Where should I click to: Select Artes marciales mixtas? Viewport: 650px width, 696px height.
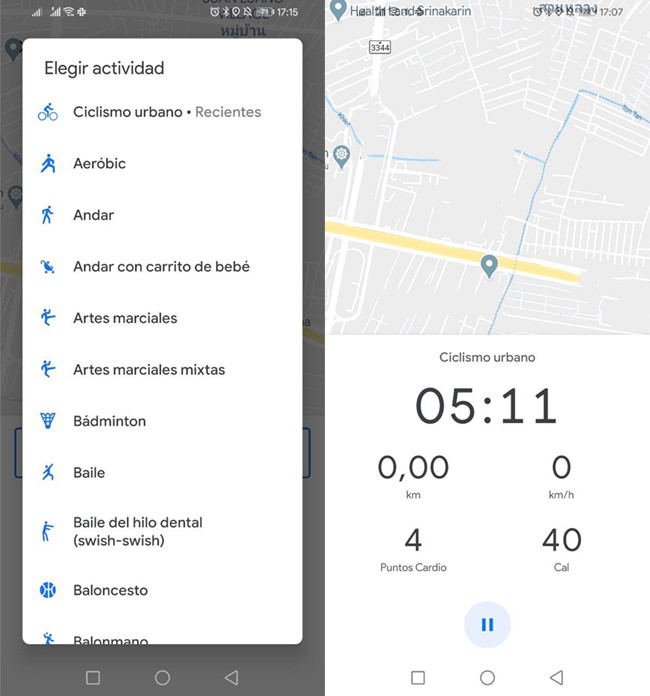[x=148, y=370]
